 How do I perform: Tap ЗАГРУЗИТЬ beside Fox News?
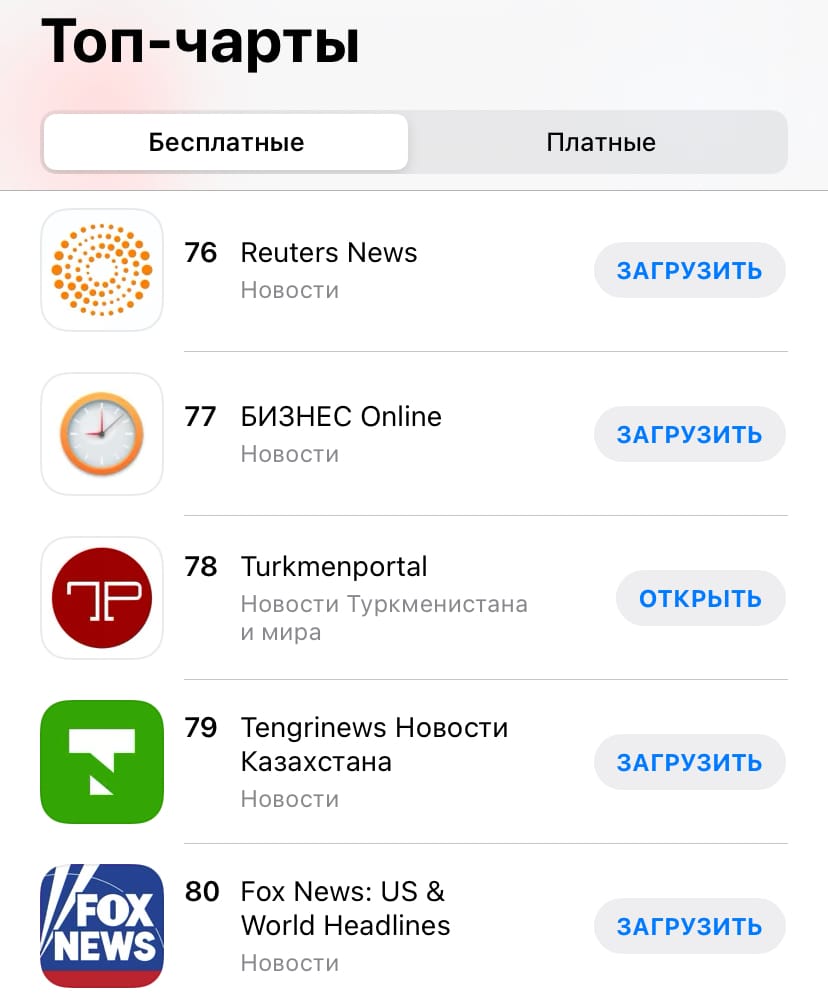pyautogui.click(x=689, y=925)
